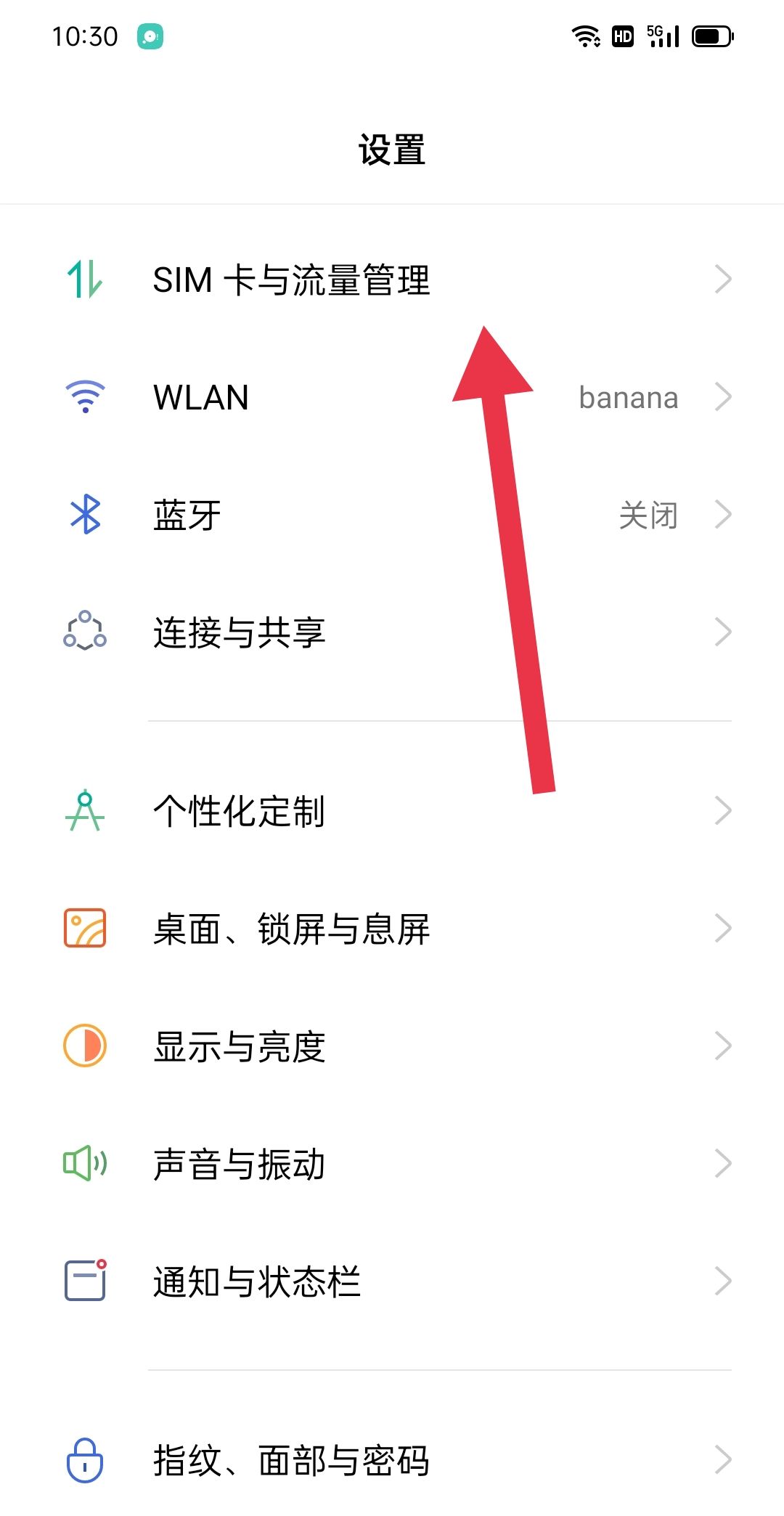The image size is (784, 1516).
Task: Tap the banana network name text
Action: (x=628, y=397)
